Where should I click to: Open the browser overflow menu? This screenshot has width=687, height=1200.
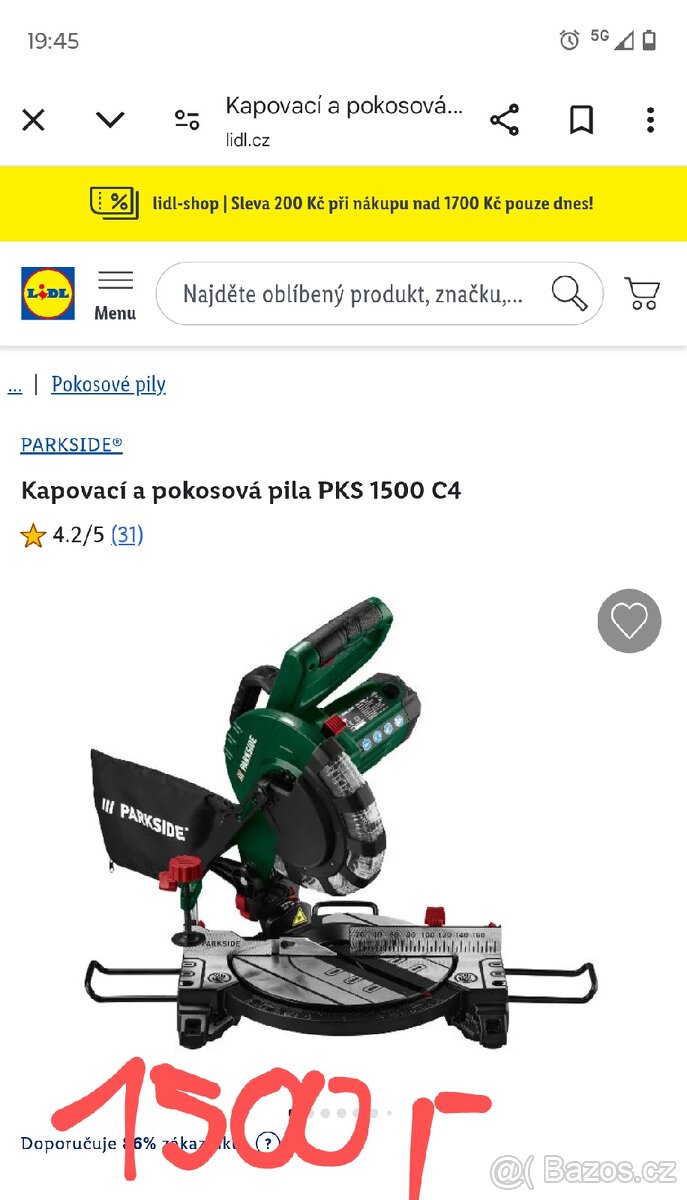[x=650, y=121]
